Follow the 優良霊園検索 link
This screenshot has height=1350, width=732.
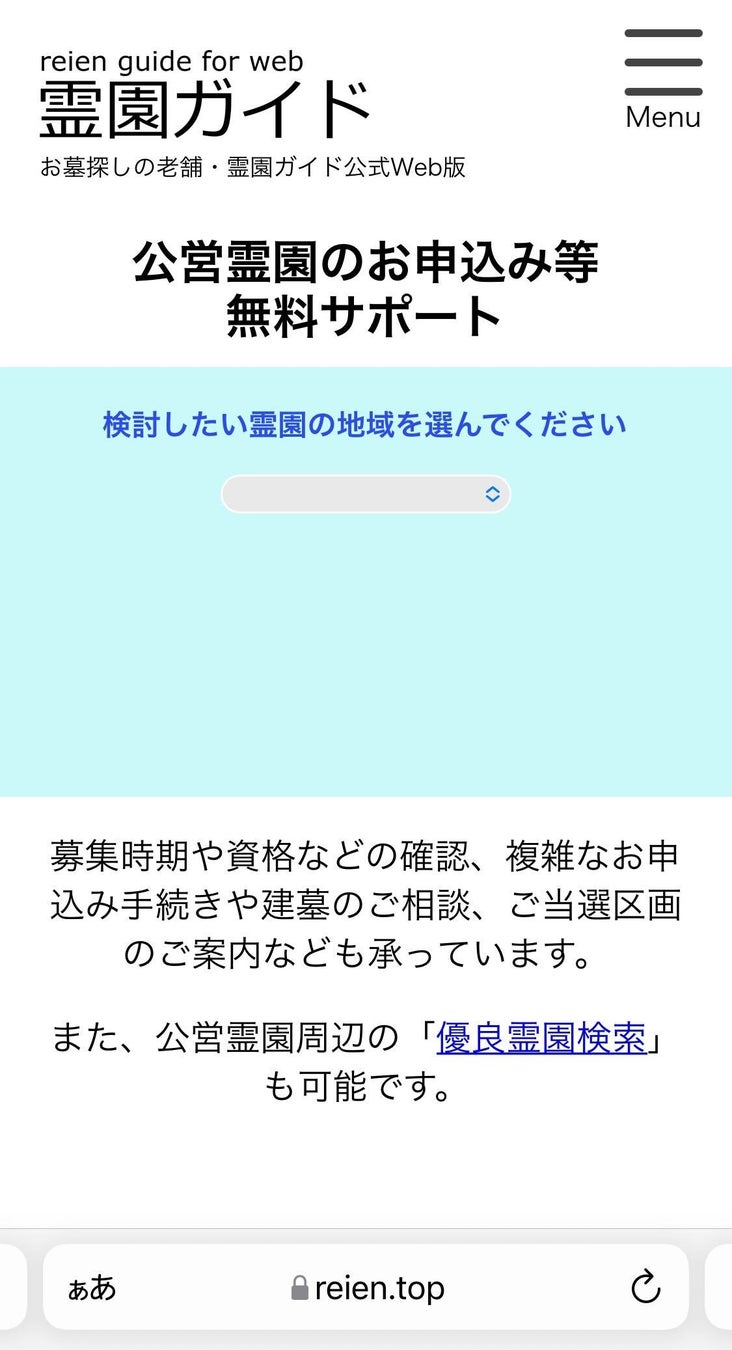[541, 1038]
